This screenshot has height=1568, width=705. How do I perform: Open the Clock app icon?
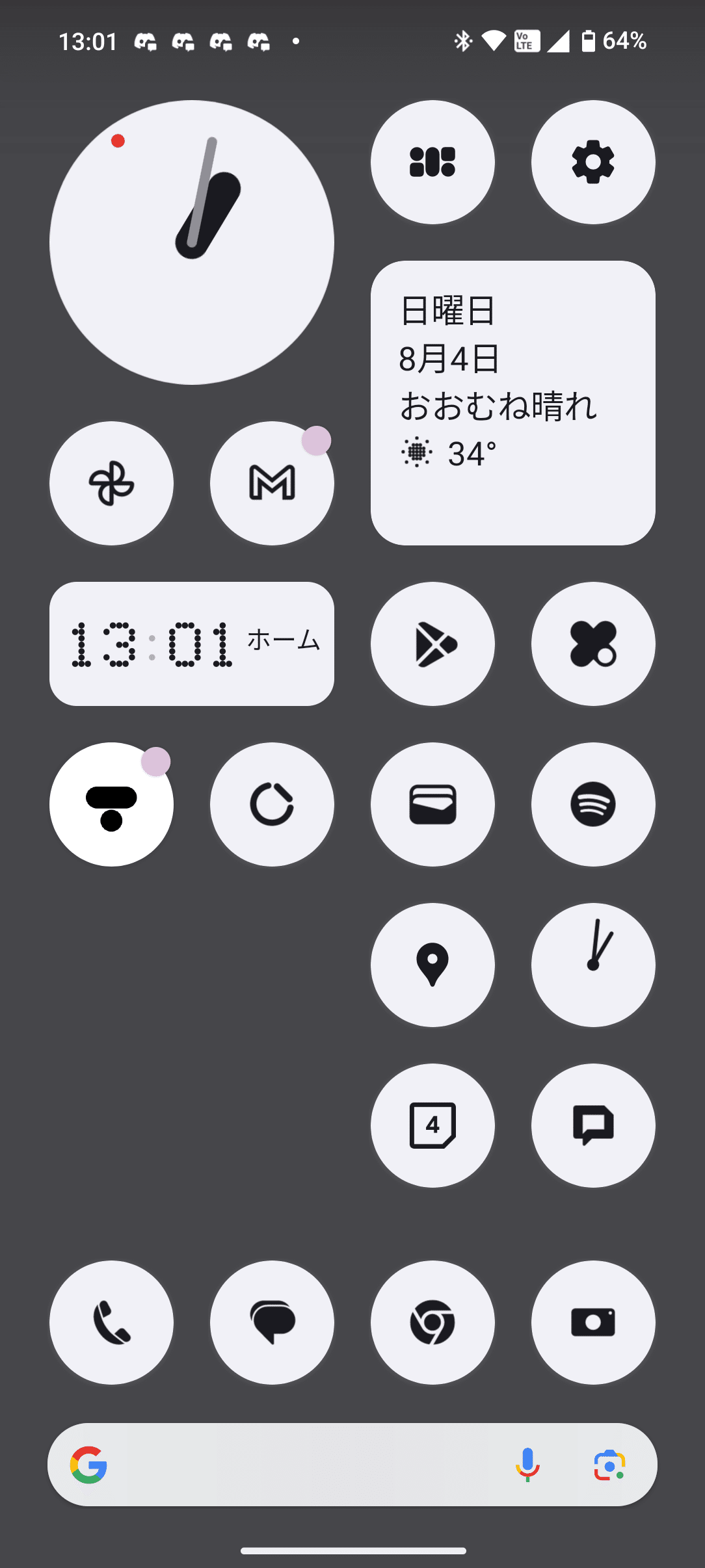[x=593, y=965]
